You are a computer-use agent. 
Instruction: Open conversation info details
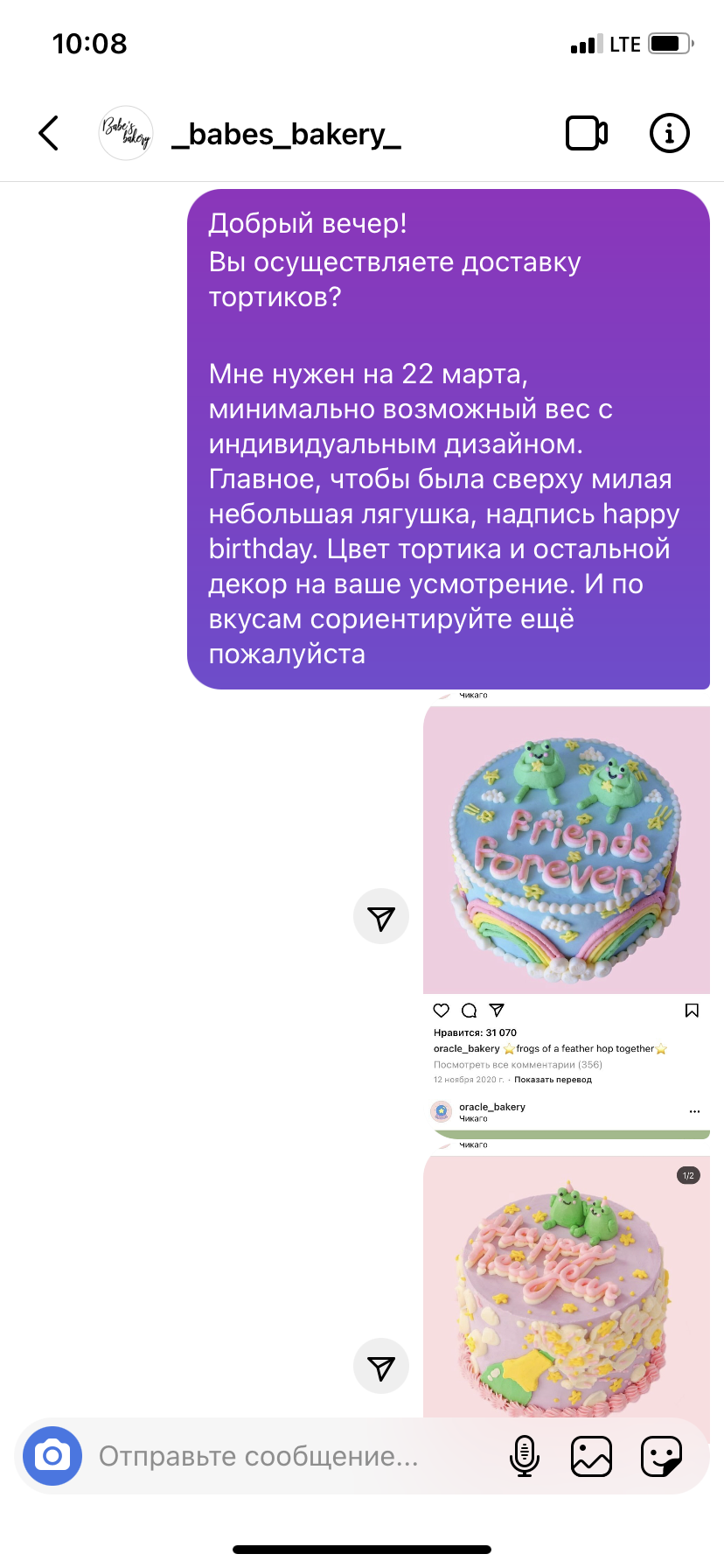click(670, 133)
